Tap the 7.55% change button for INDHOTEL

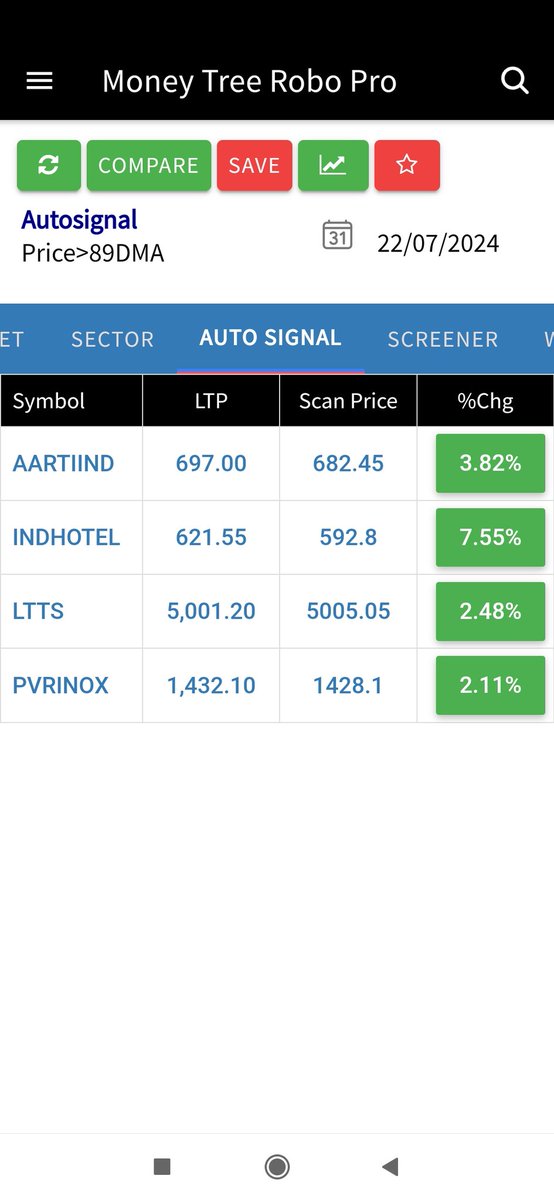coord(490,537)
